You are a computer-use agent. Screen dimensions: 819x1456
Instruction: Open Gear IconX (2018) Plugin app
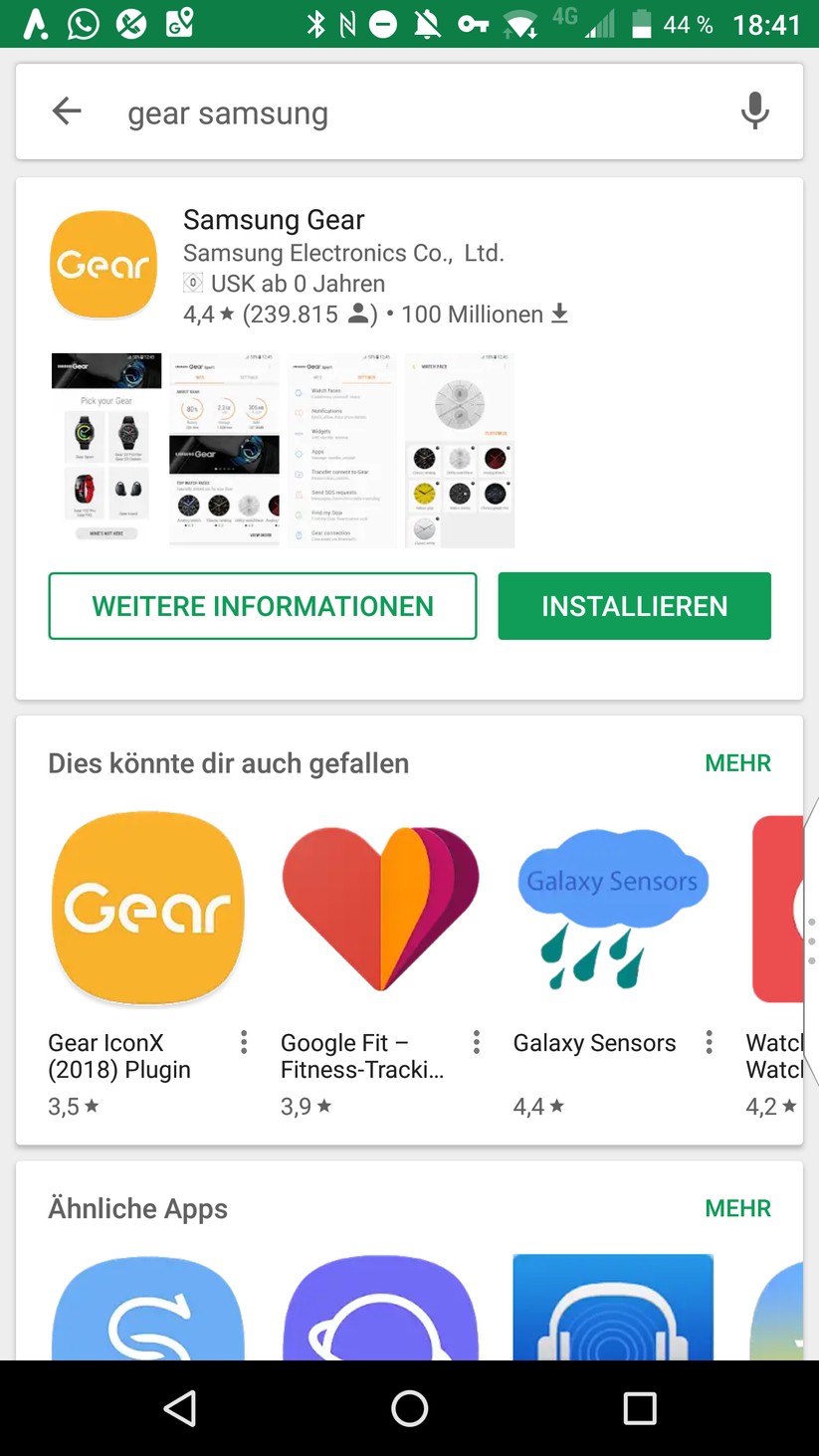click(x=147, y=910)
